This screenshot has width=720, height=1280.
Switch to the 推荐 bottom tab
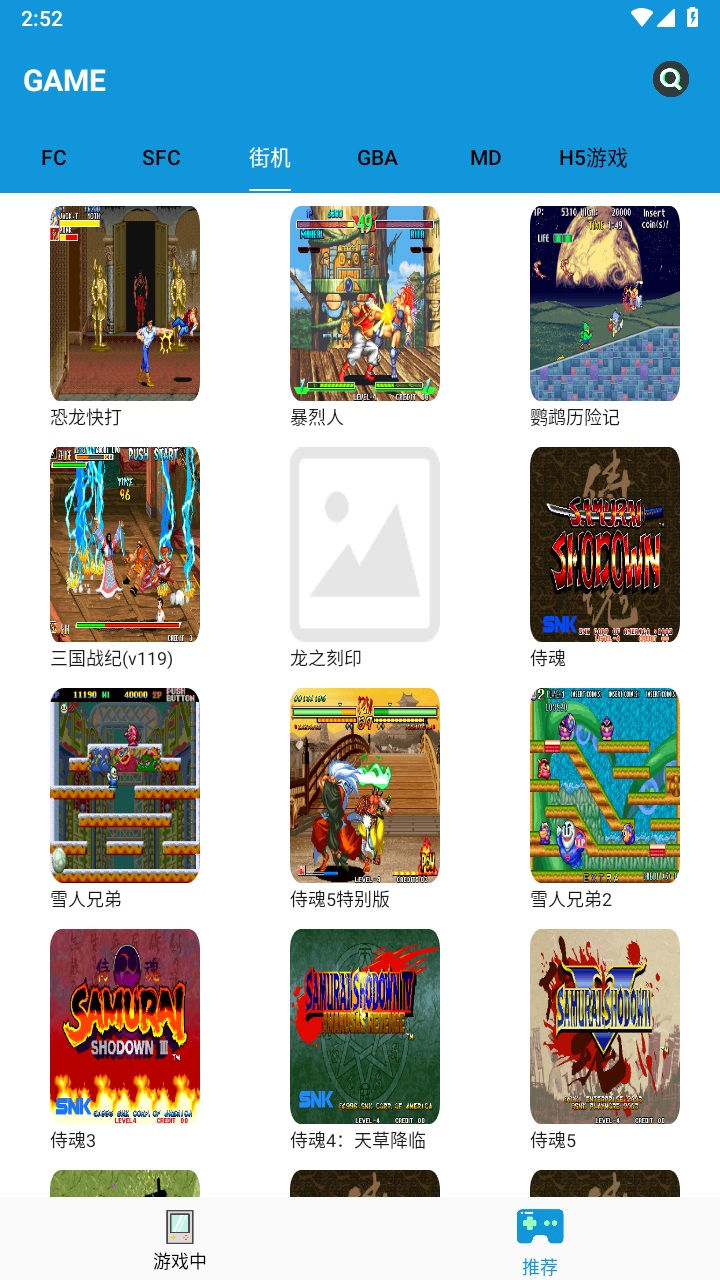(x=540, y=1240)
